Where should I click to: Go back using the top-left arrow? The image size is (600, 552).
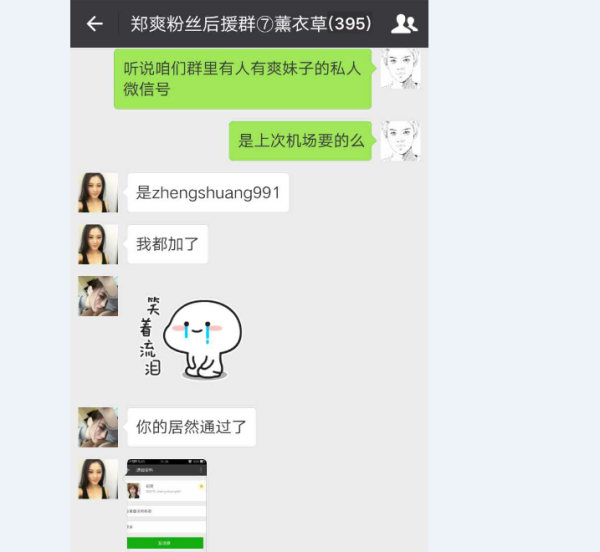pos(95,24)
